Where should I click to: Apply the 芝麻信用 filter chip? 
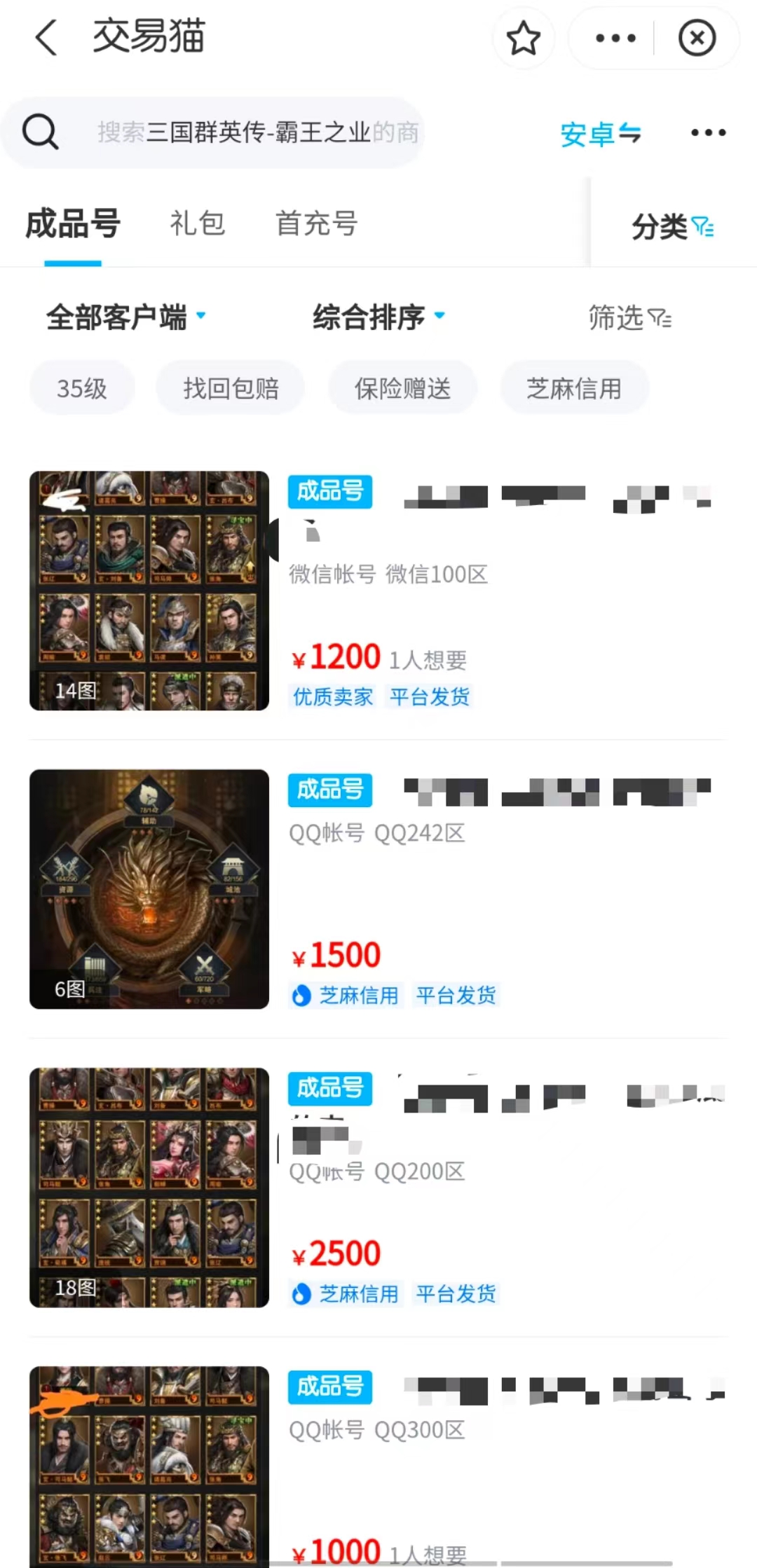point(574,388)
